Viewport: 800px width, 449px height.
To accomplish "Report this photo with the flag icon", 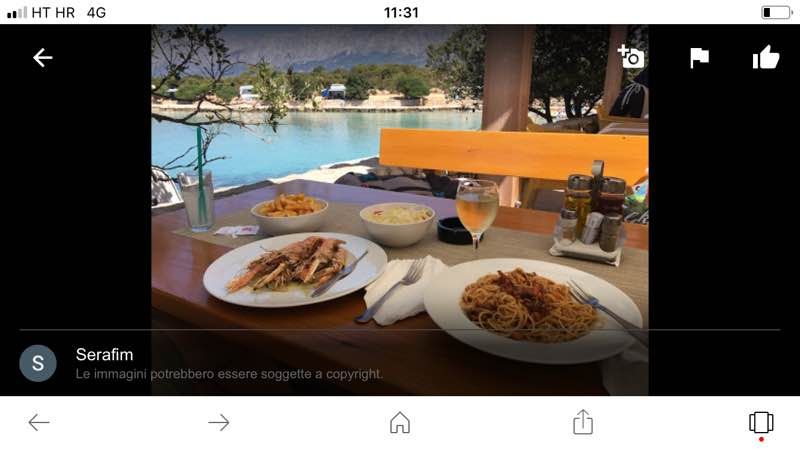I will coord(699,58).
